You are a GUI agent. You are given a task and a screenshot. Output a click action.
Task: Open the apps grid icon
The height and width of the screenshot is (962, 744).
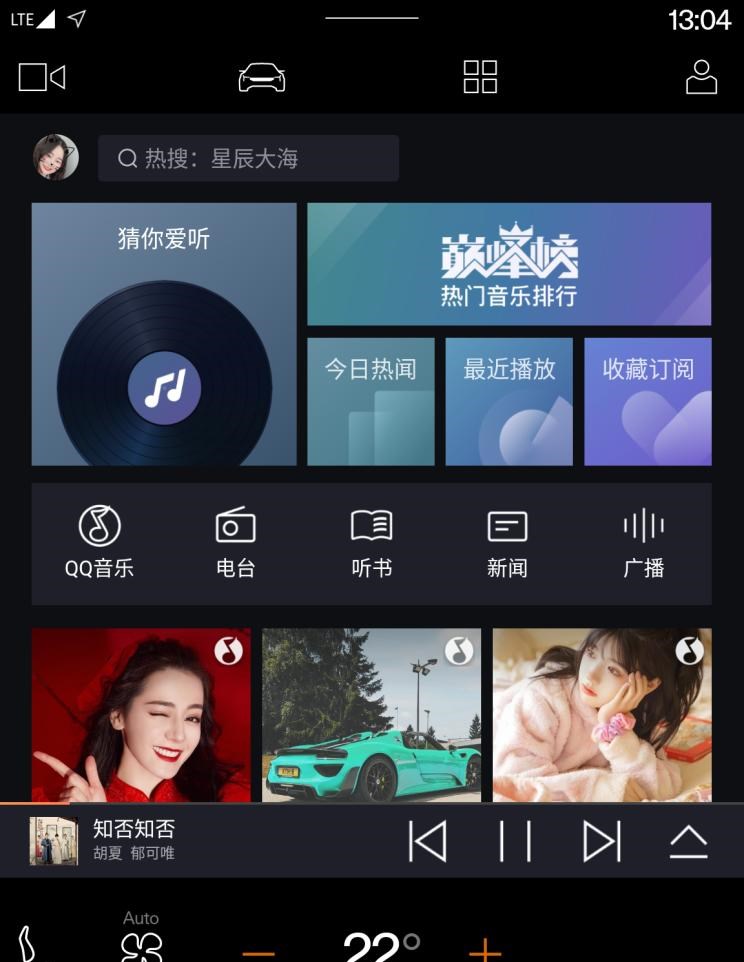pos(480,77)
